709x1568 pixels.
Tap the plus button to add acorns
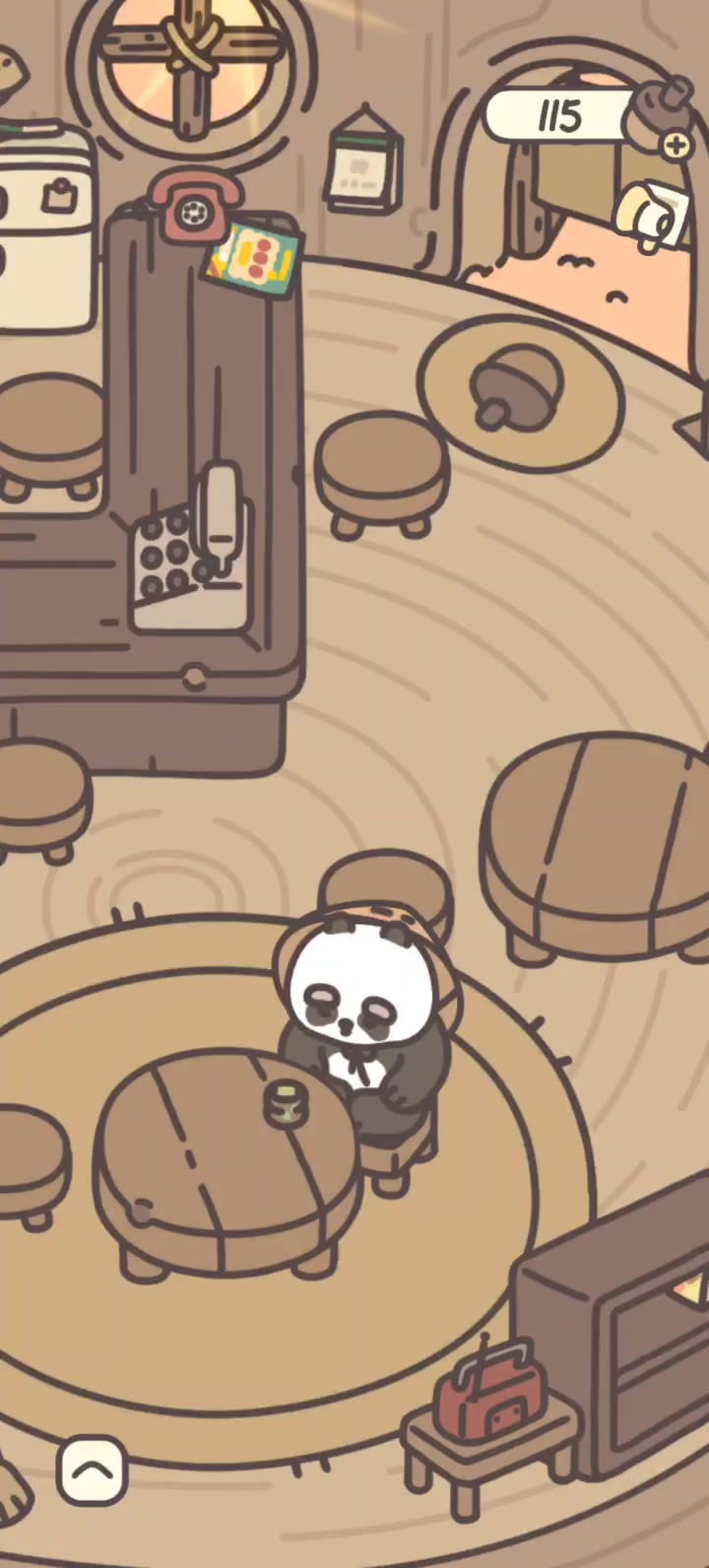[677, 146]
